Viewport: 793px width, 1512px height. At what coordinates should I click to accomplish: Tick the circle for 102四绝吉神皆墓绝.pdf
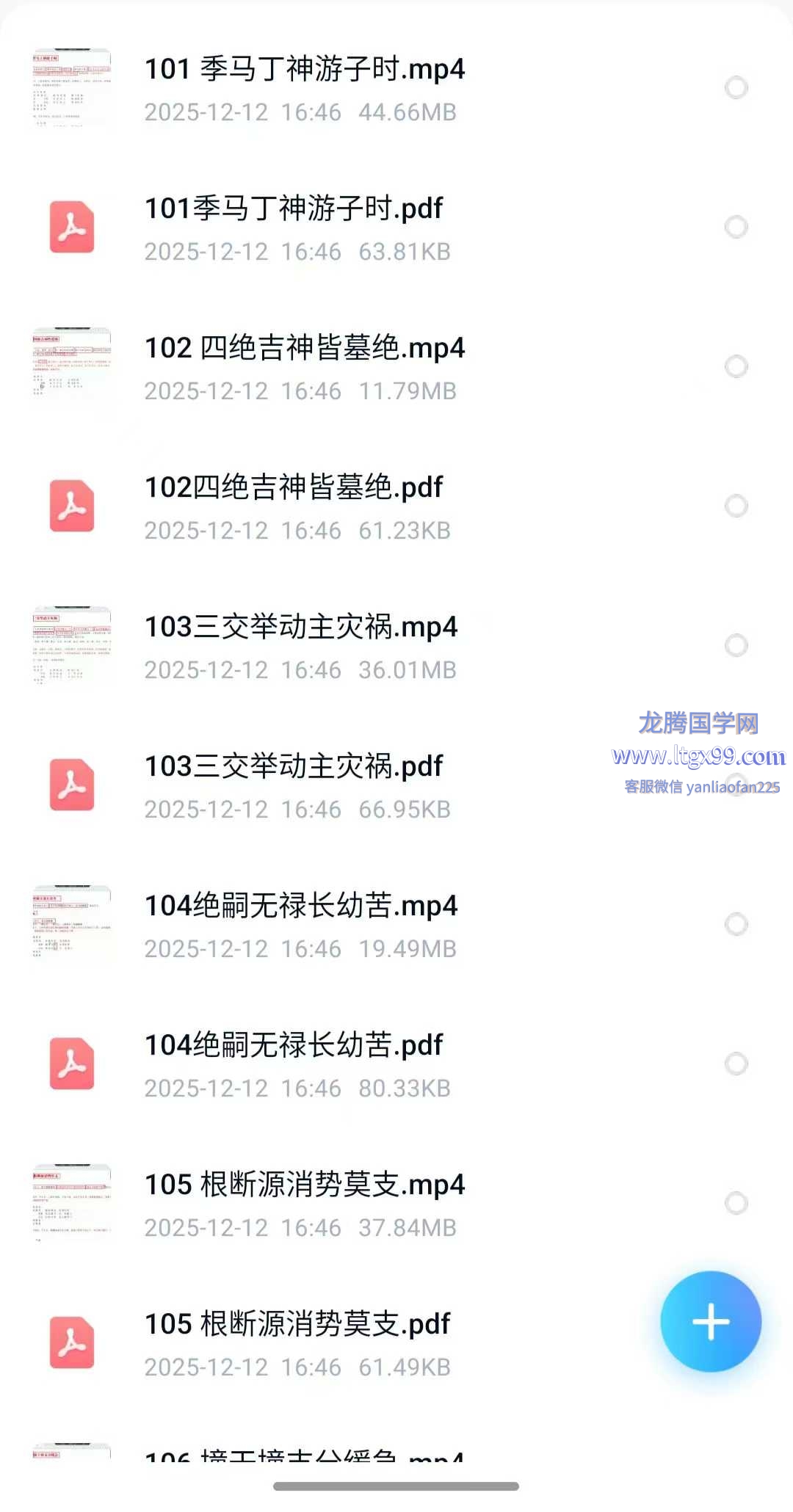click(x=736, y=506)
